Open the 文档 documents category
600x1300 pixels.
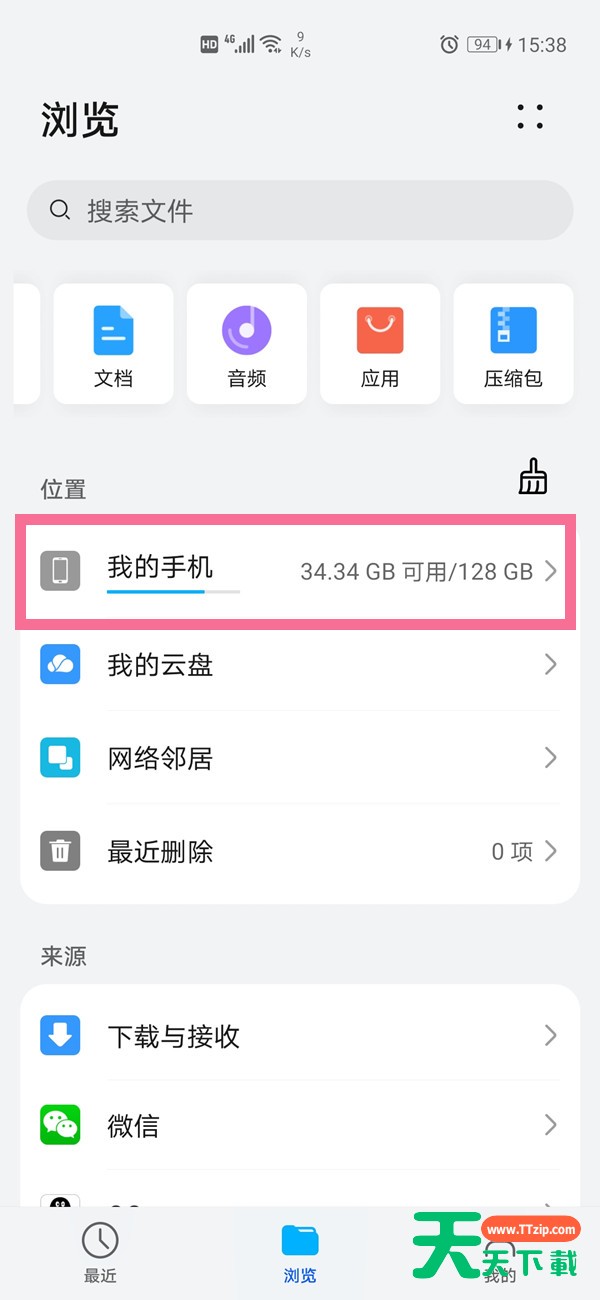tap(113, 344)
